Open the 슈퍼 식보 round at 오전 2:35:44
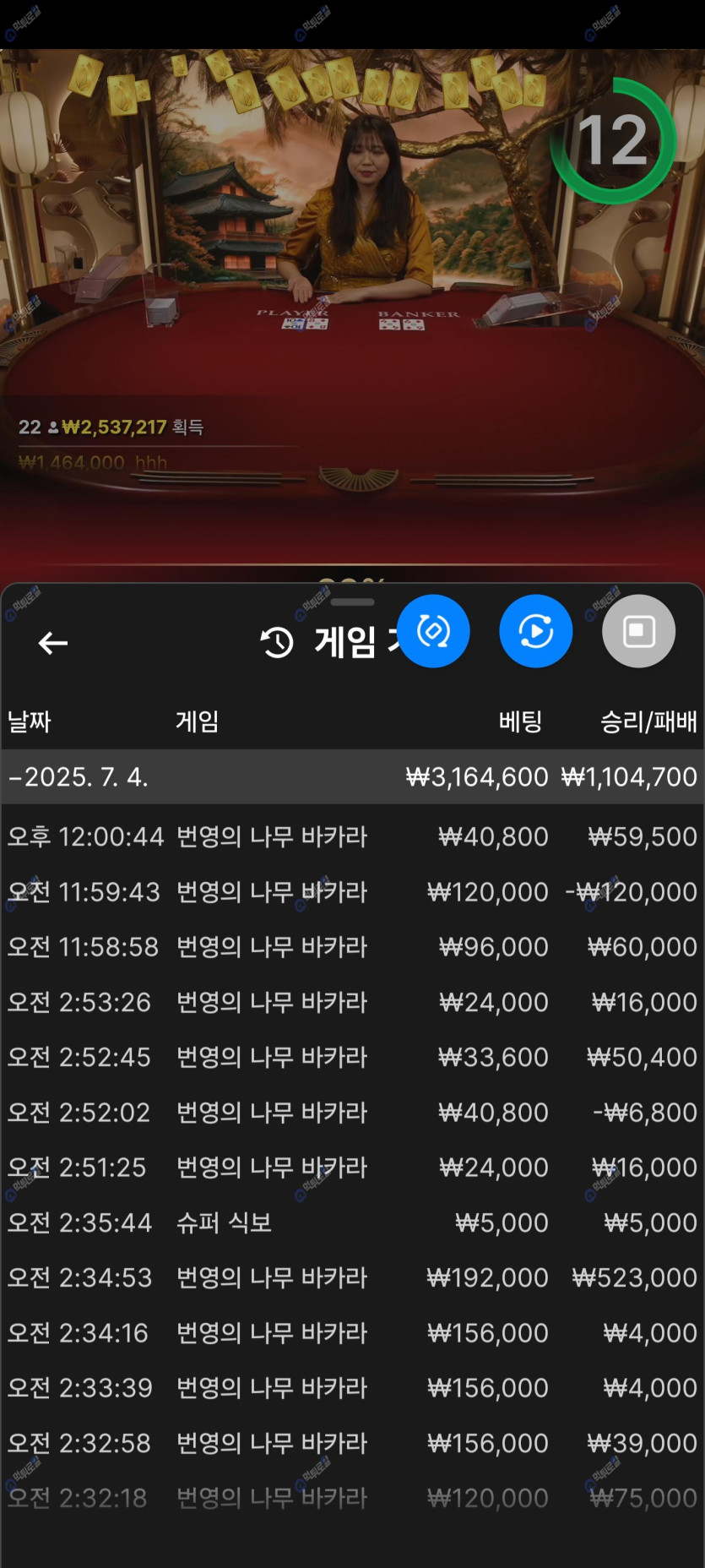Viewport: 705px width, 1568px height. tap(352, 1222)
